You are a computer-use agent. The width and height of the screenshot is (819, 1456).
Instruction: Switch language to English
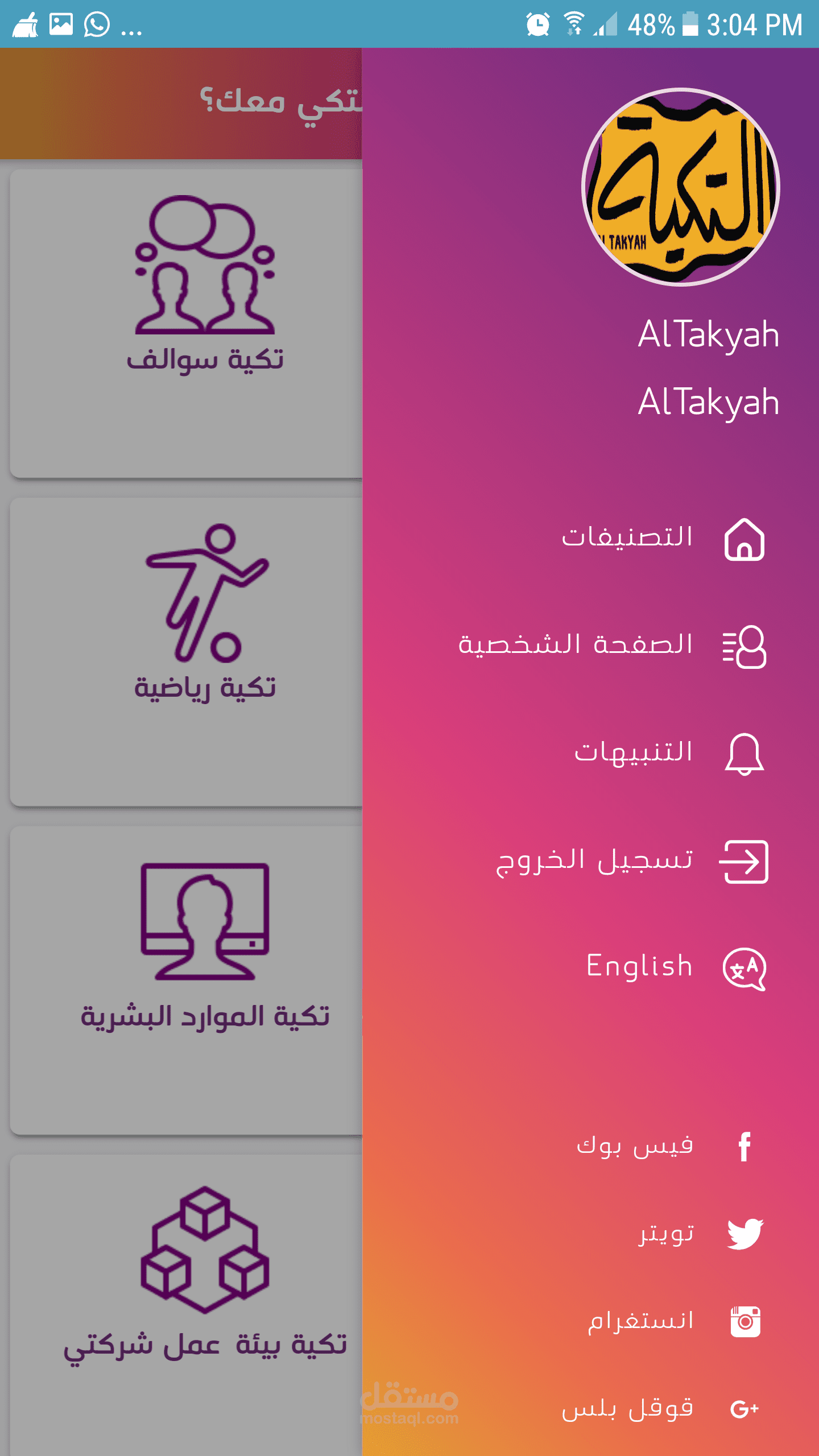click(x=591, y=968)
